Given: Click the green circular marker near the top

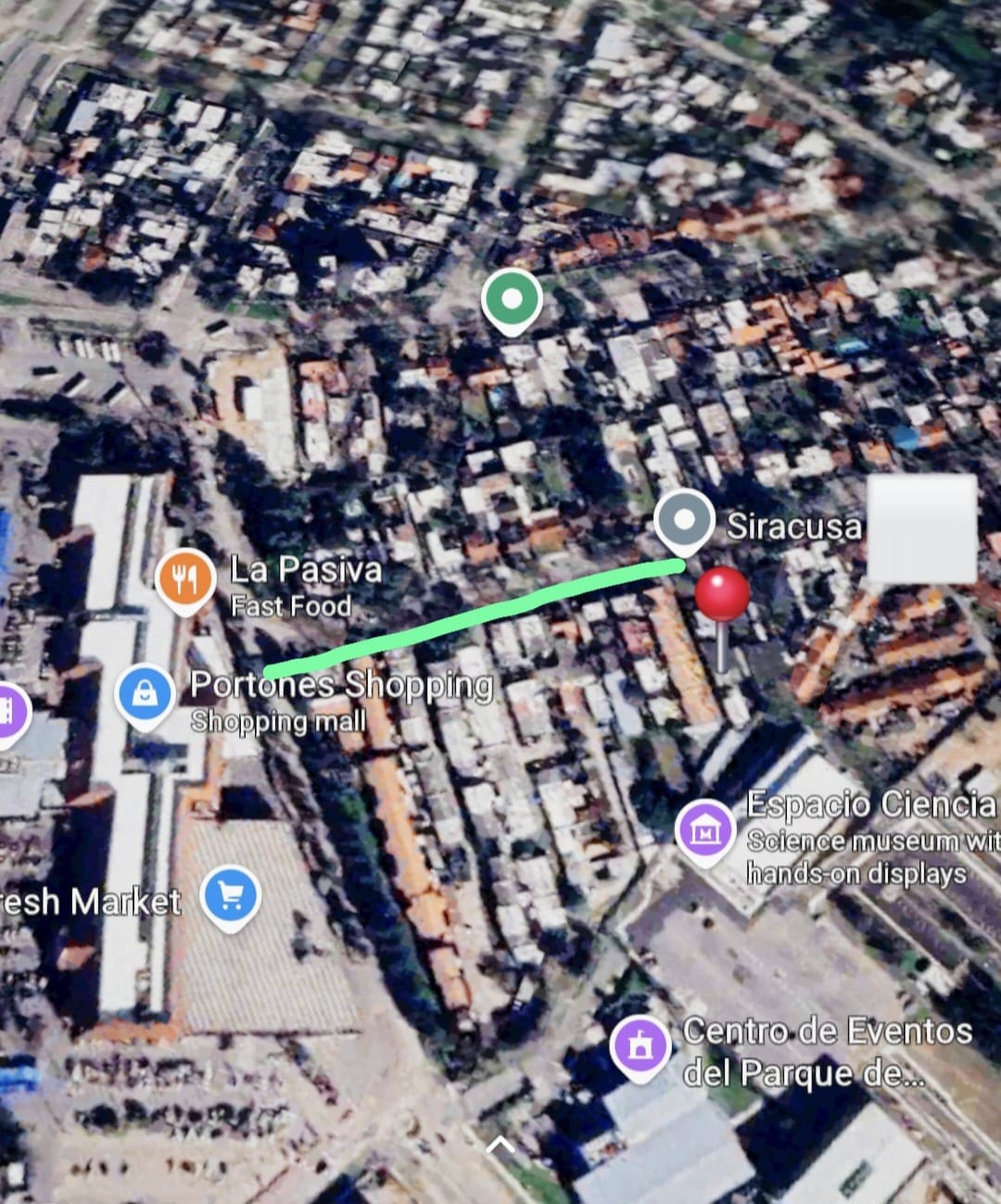Looking at the screenshot, I should tap(513, 298).
